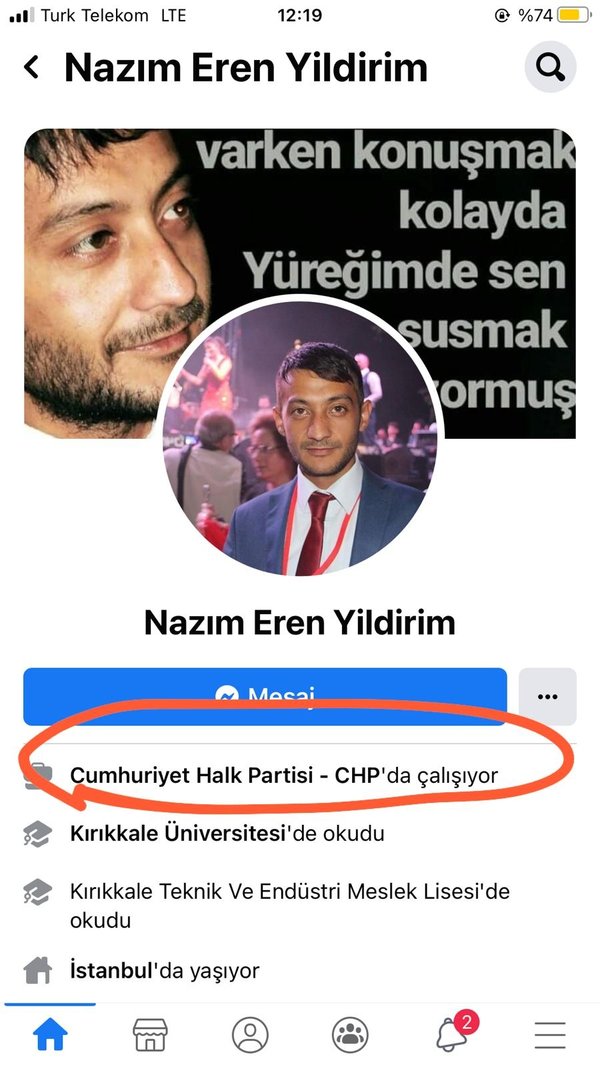This screenshot has width=600, height=1067.
Task: Open the notifications bell tab
Action: point(452,1035)
